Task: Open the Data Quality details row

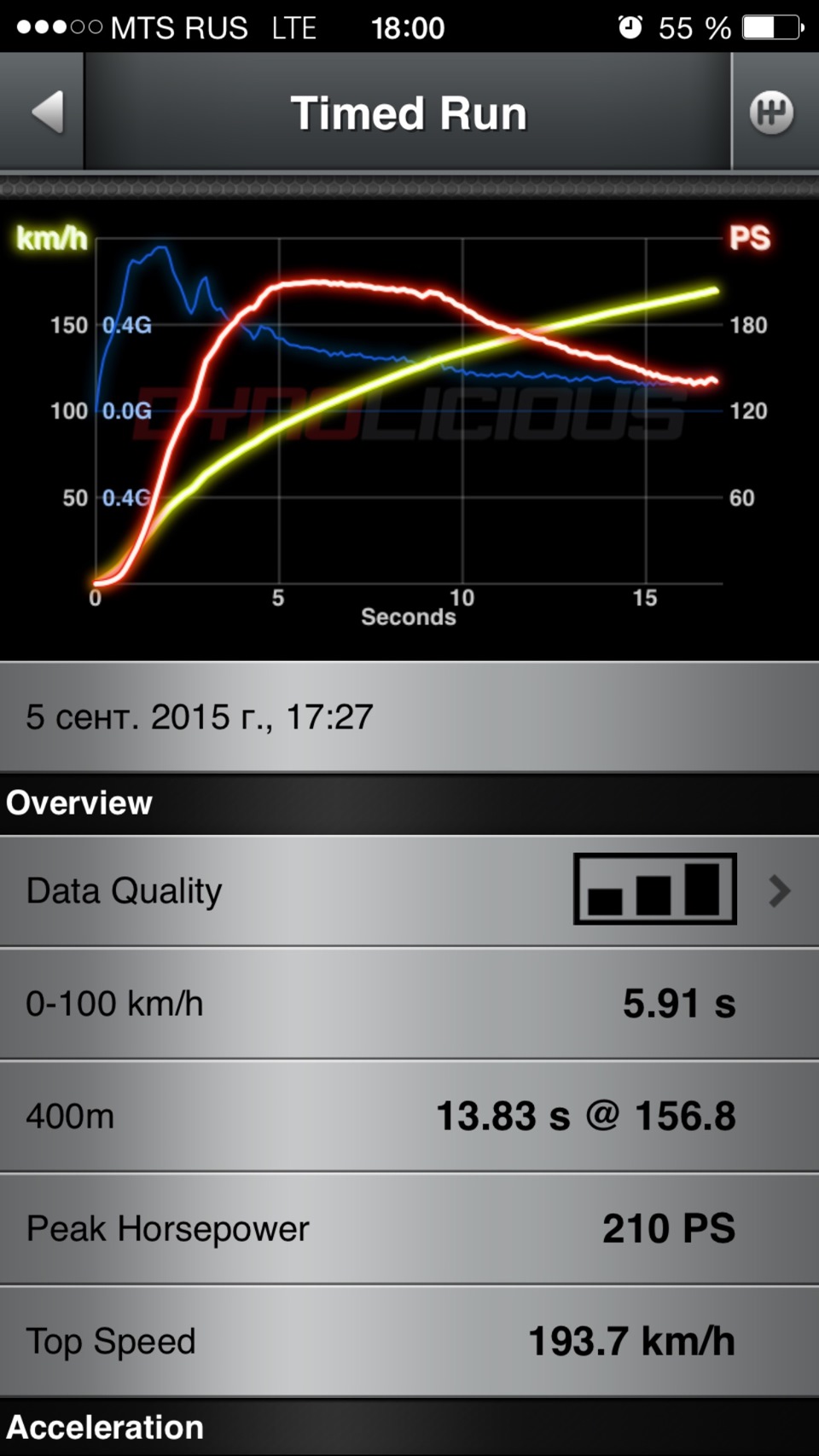Action: click(409, 891)
